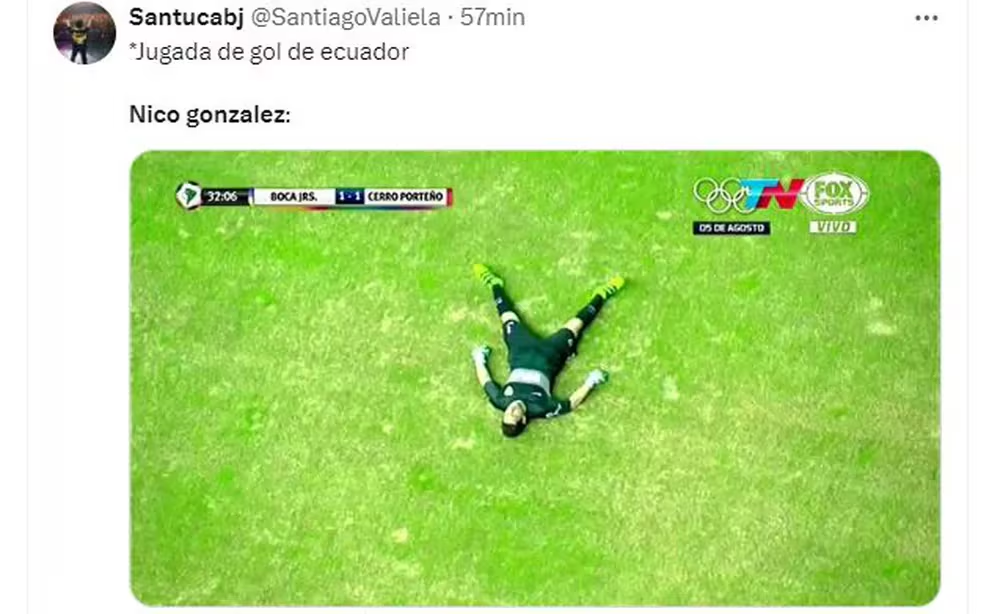Open Santucabj's profile picture

pos(84,33)
